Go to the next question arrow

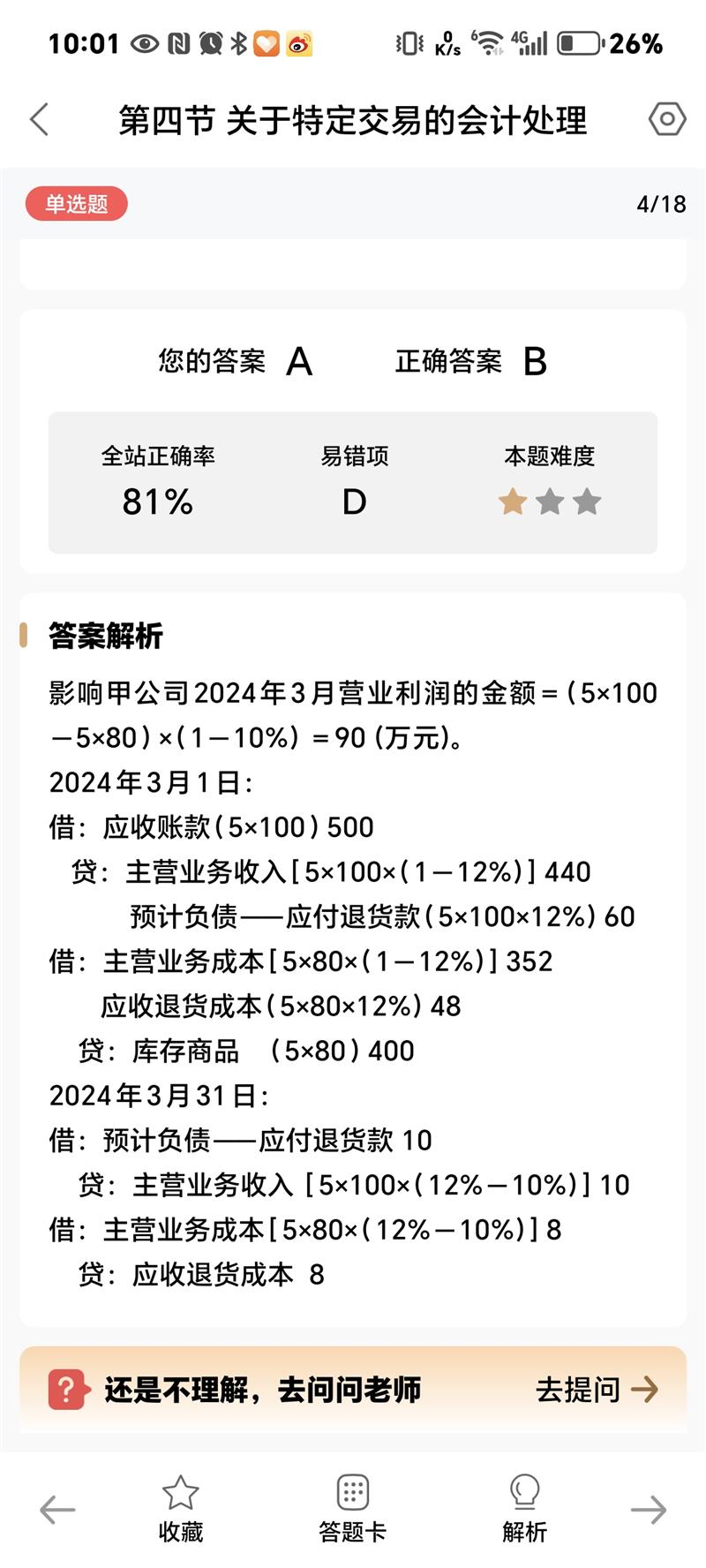pyautogui.click(x=648, y=1510)
